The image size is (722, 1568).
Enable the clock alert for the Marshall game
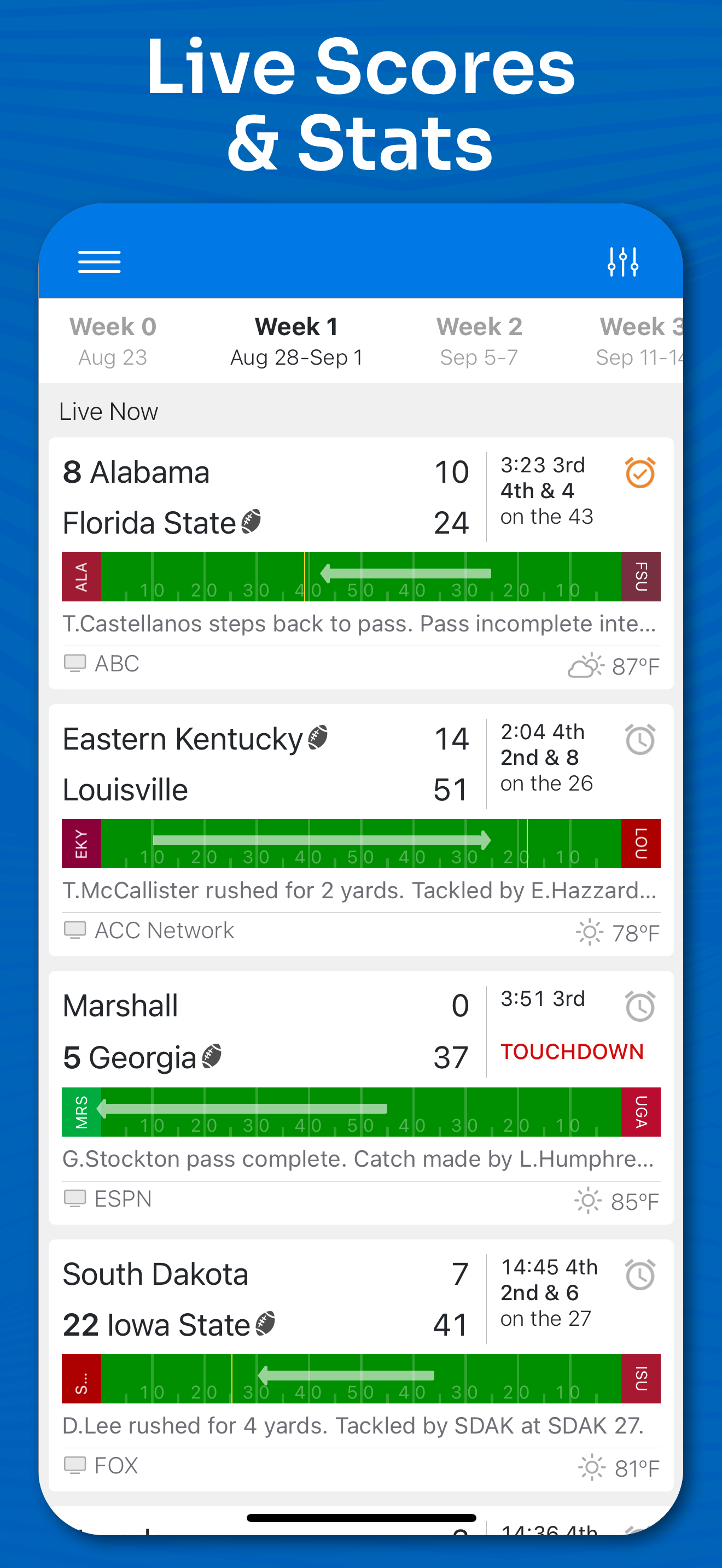click(x=640, y=1008)
